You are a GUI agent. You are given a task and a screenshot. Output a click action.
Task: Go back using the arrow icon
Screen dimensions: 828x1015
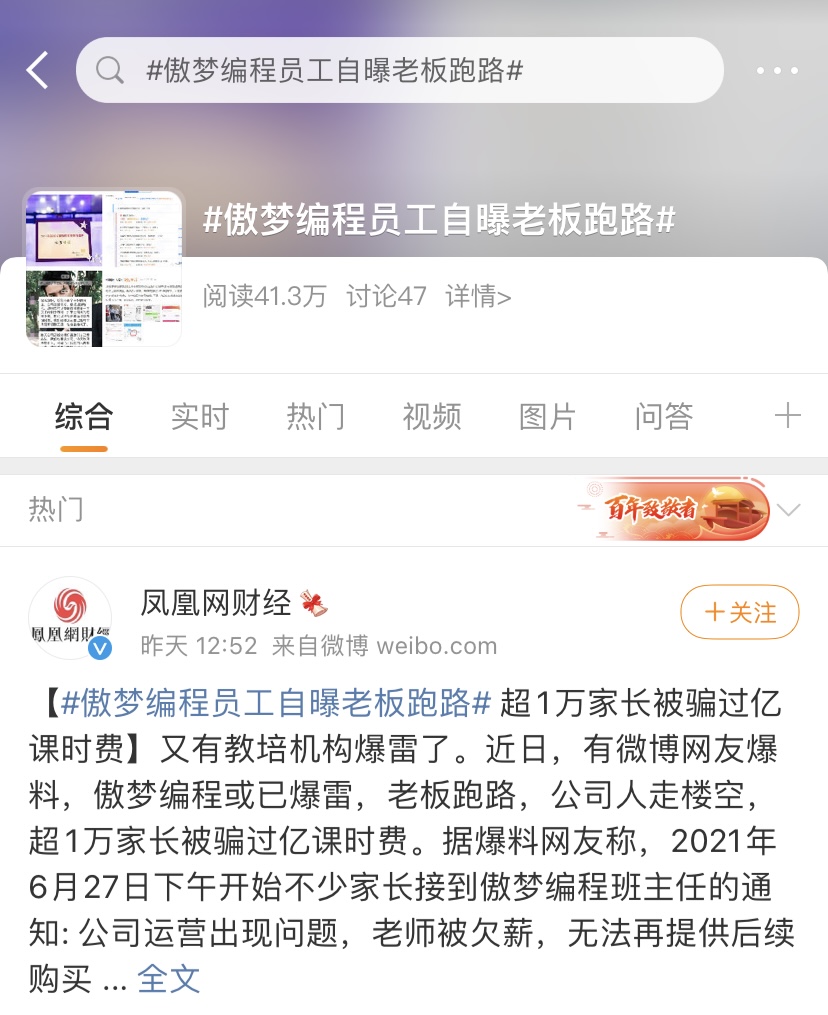(38, 70)
